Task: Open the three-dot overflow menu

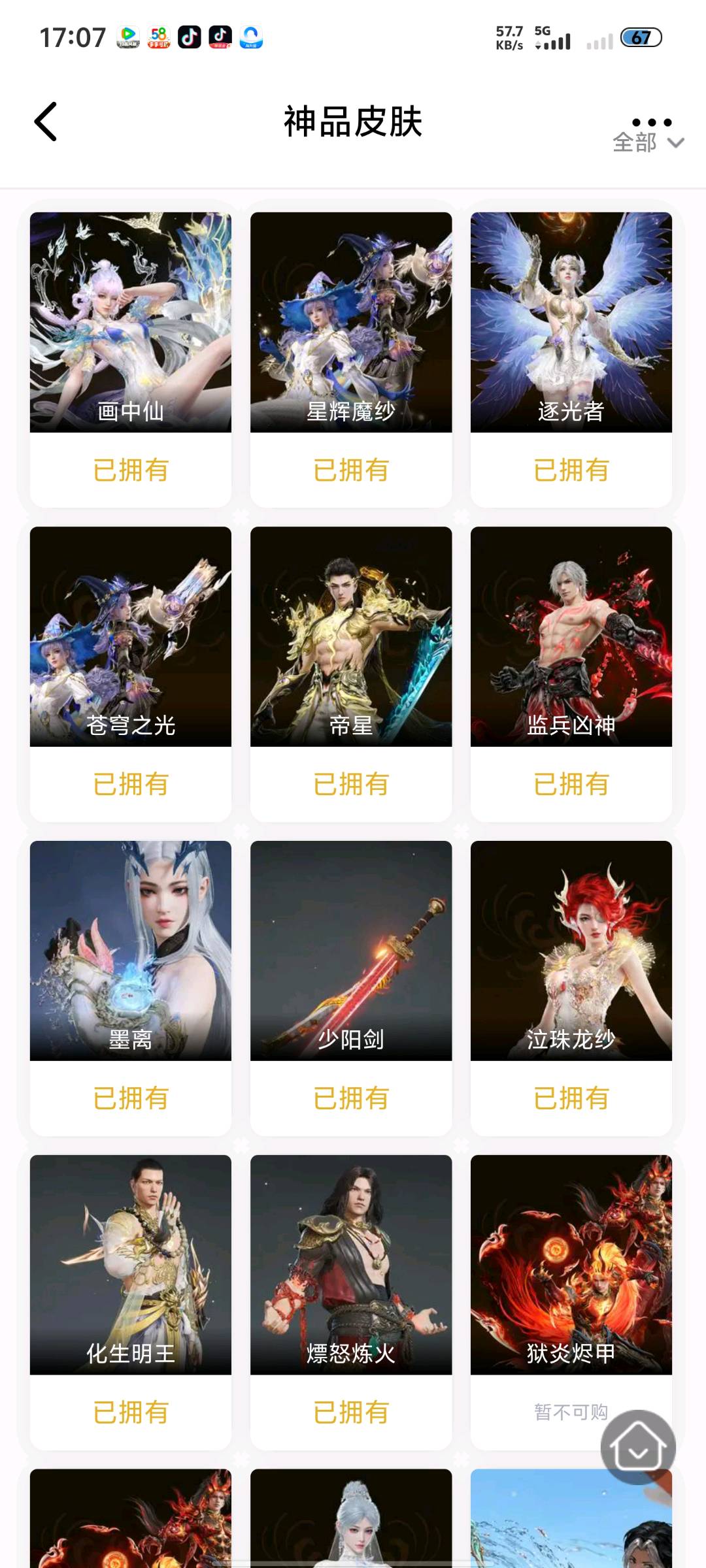Action: tap(651, 122)
